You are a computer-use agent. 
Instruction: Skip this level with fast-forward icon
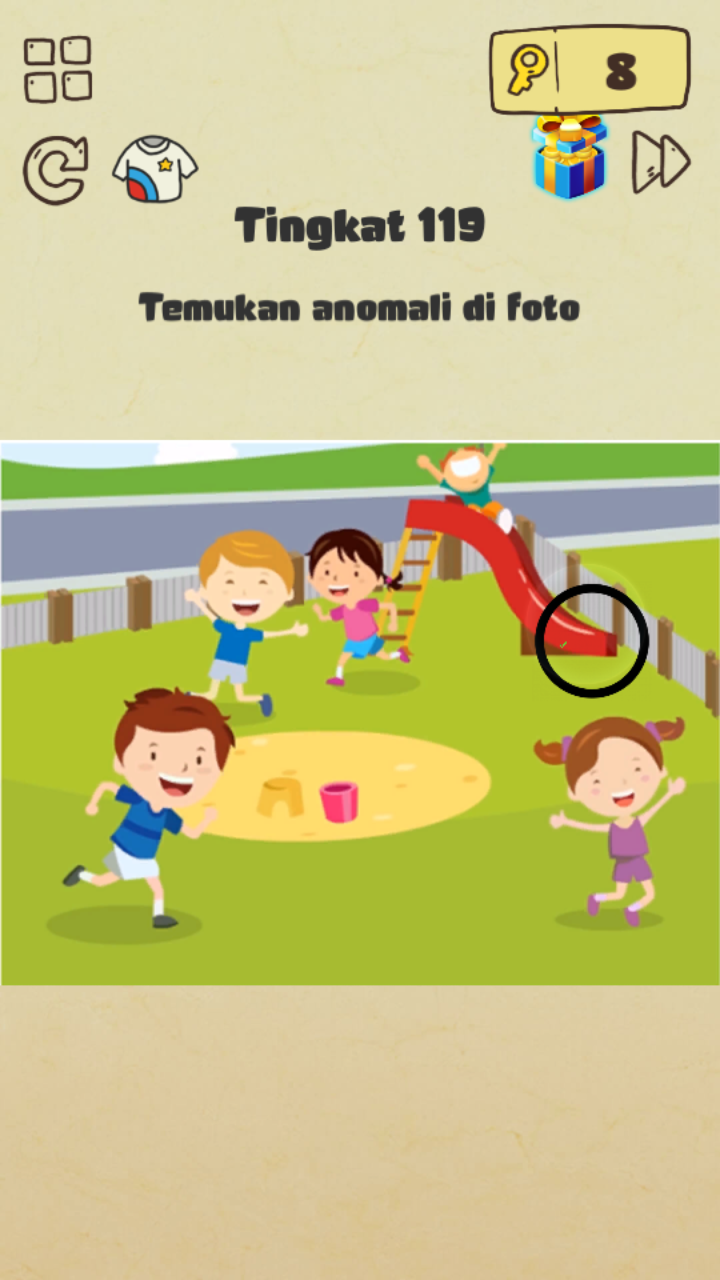point(661,162)
